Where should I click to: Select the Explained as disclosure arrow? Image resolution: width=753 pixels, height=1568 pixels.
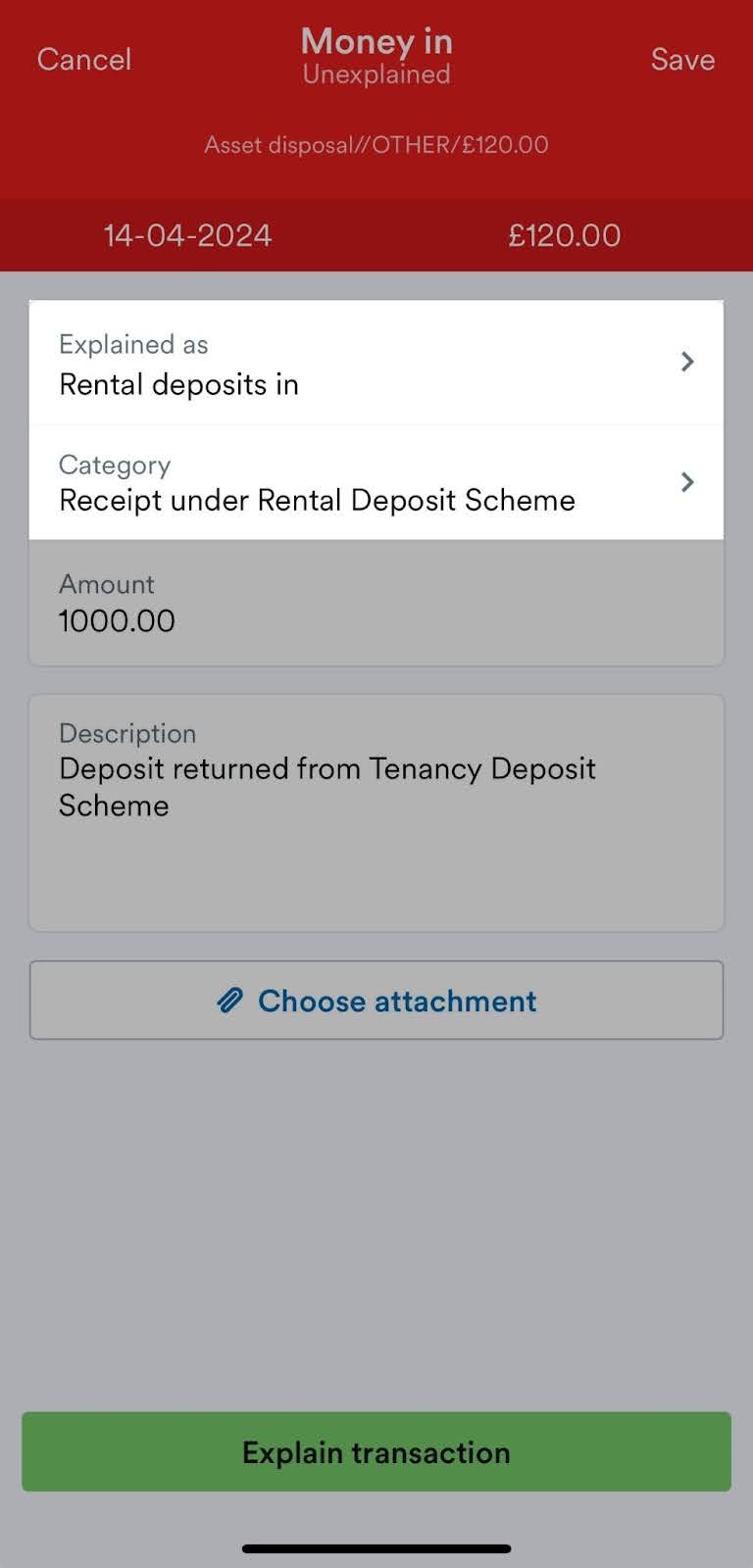coord(686,362)
